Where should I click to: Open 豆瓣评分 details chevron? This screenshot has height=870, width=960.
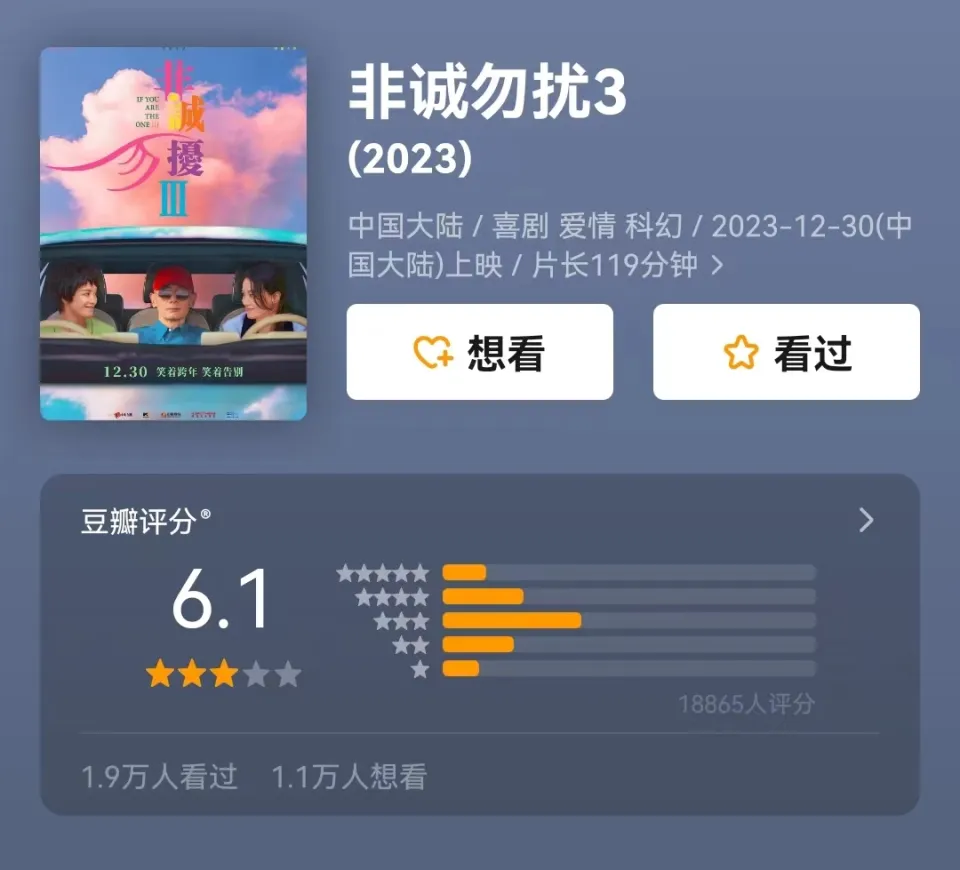click(866, 520)
